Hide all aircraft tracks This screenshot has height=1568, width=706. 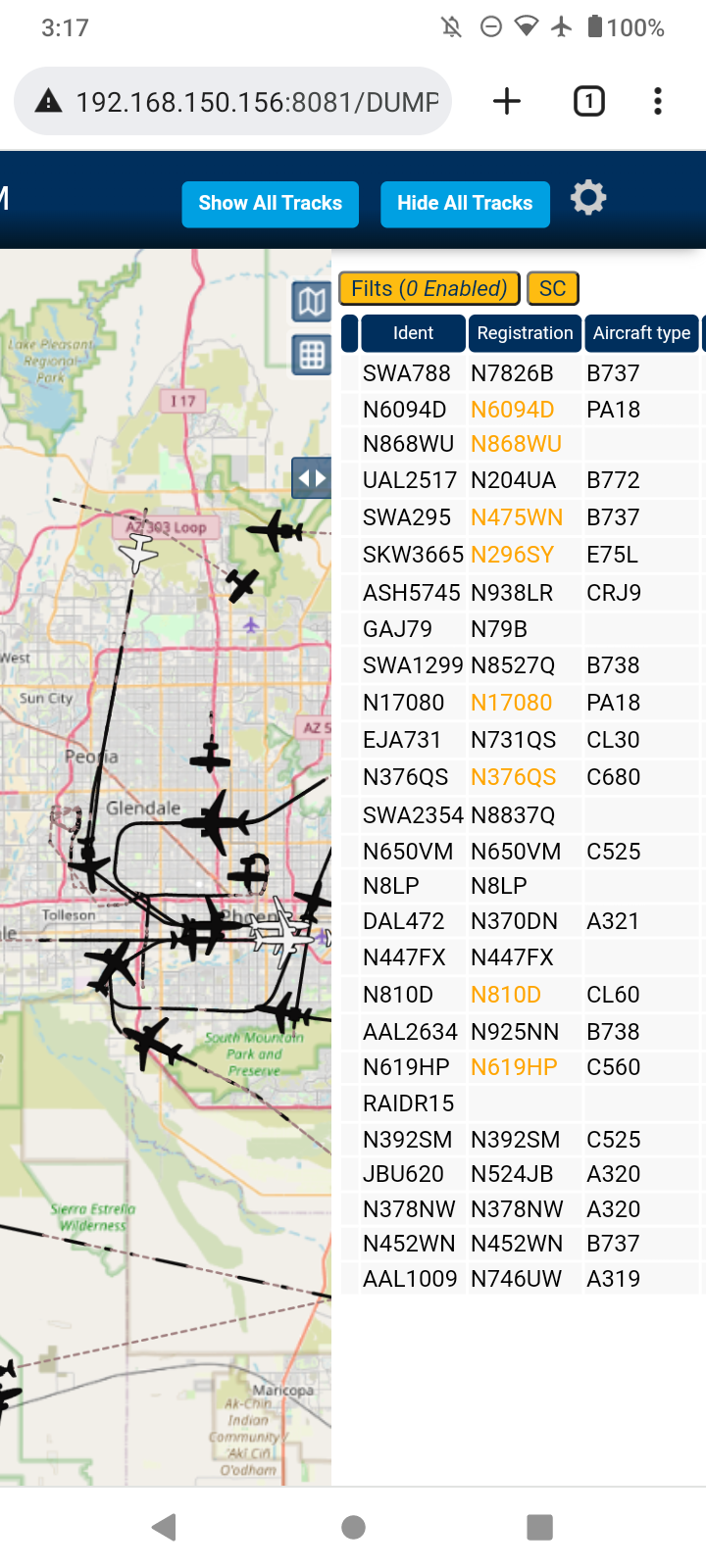click(465, 204)
